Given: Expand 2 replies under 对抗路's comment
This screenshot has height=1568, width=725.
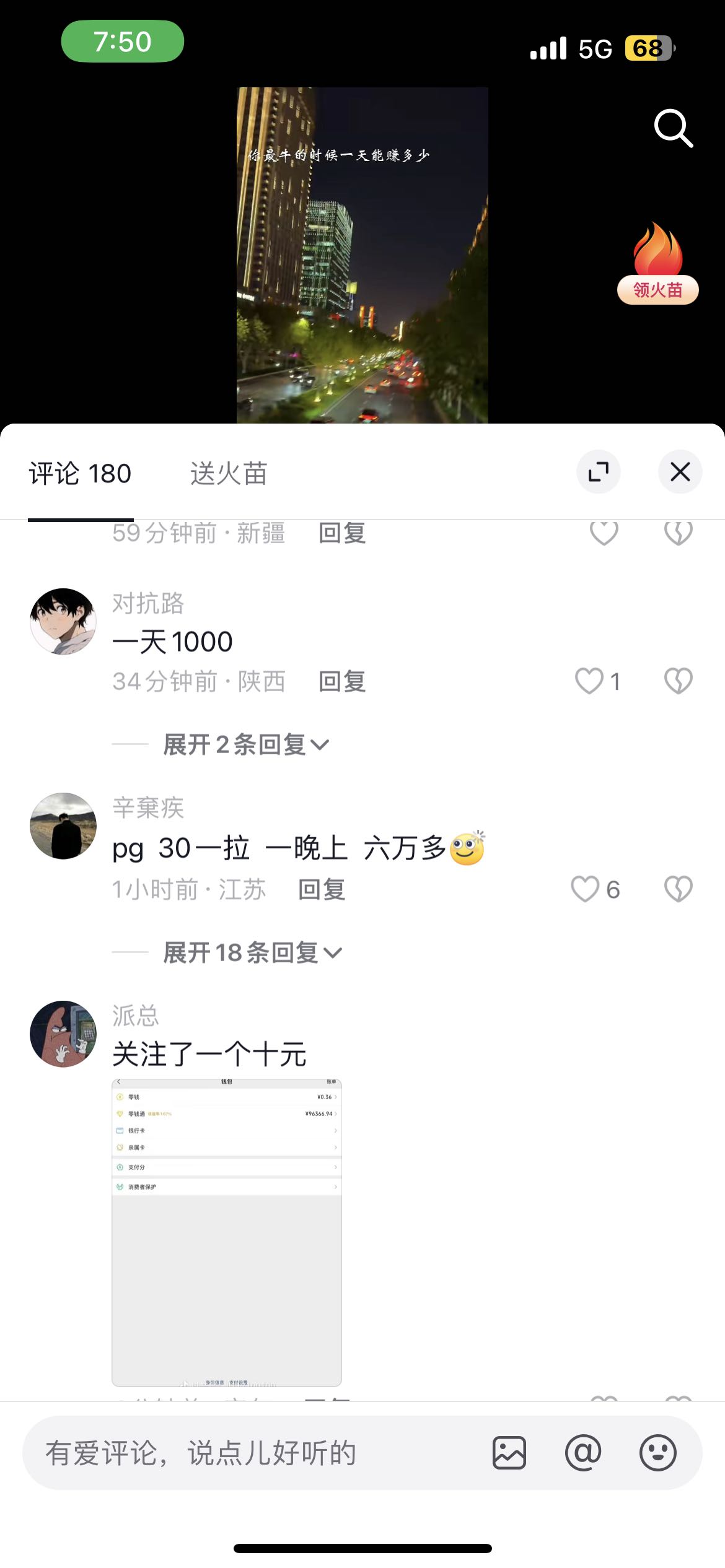Looking at the screenshot, I should pyautogui.click(x=247, y=744).
